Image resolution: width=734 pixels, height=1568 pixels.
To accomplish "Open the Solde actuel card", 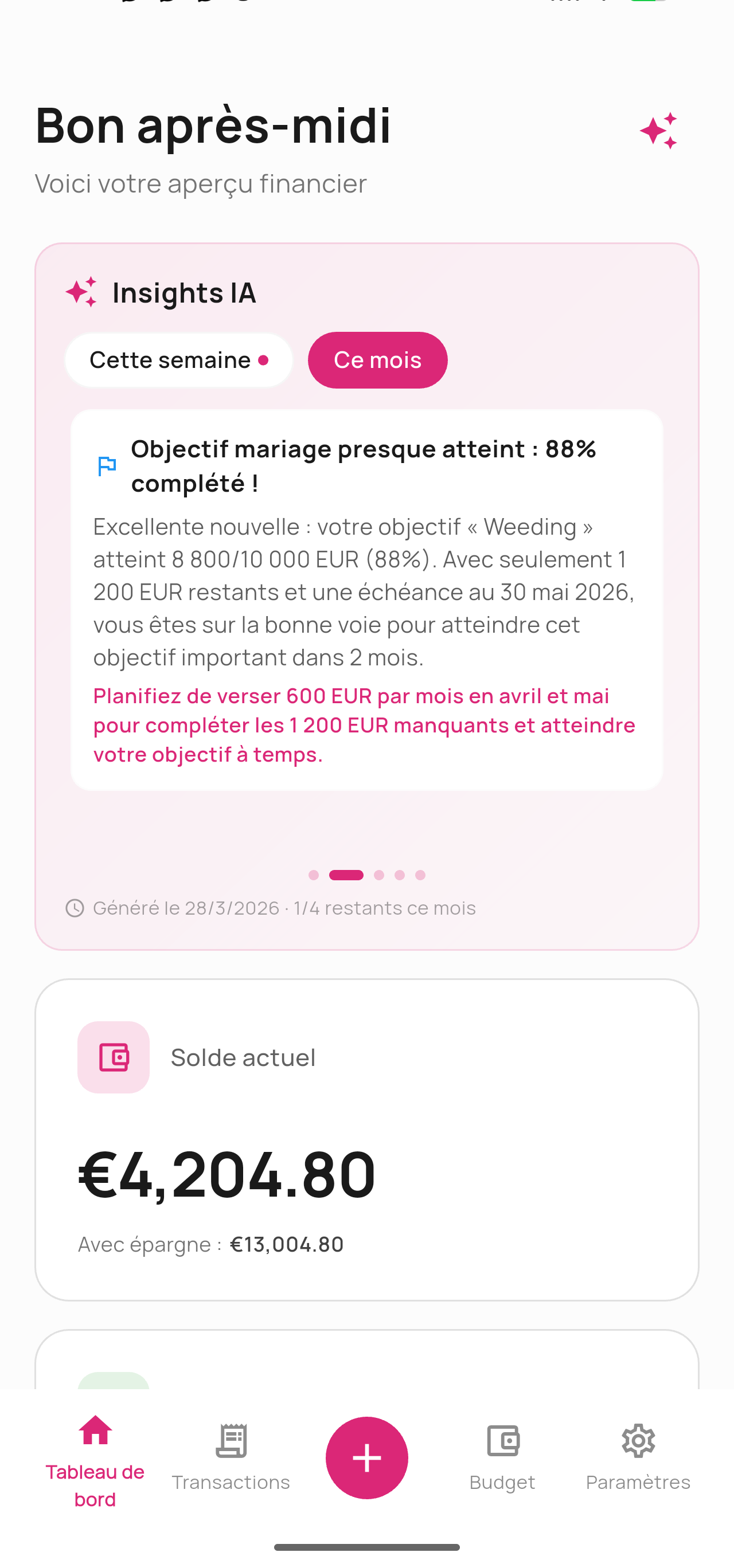I will coord(366,1138).
